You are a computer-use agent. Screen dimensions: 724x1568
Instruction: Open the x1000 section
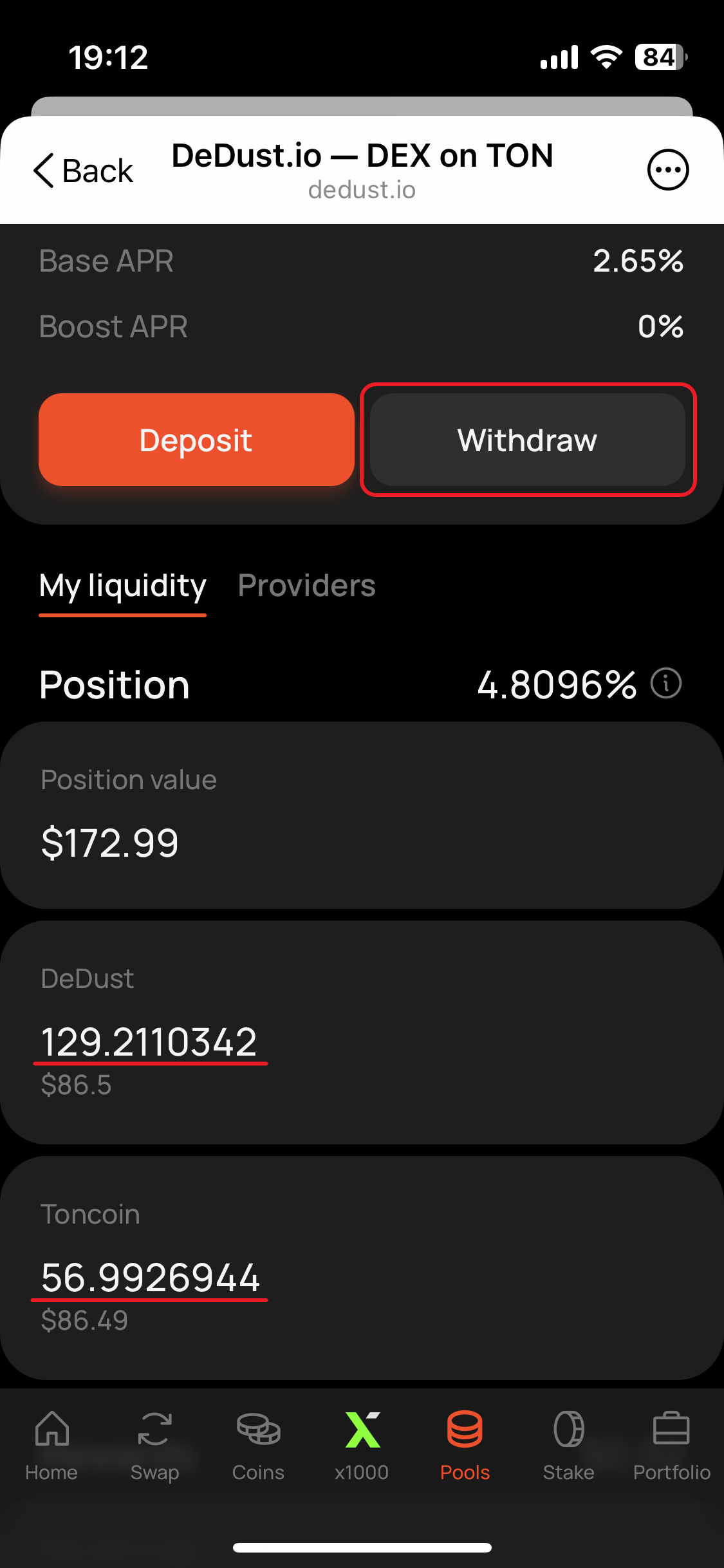362,1445
